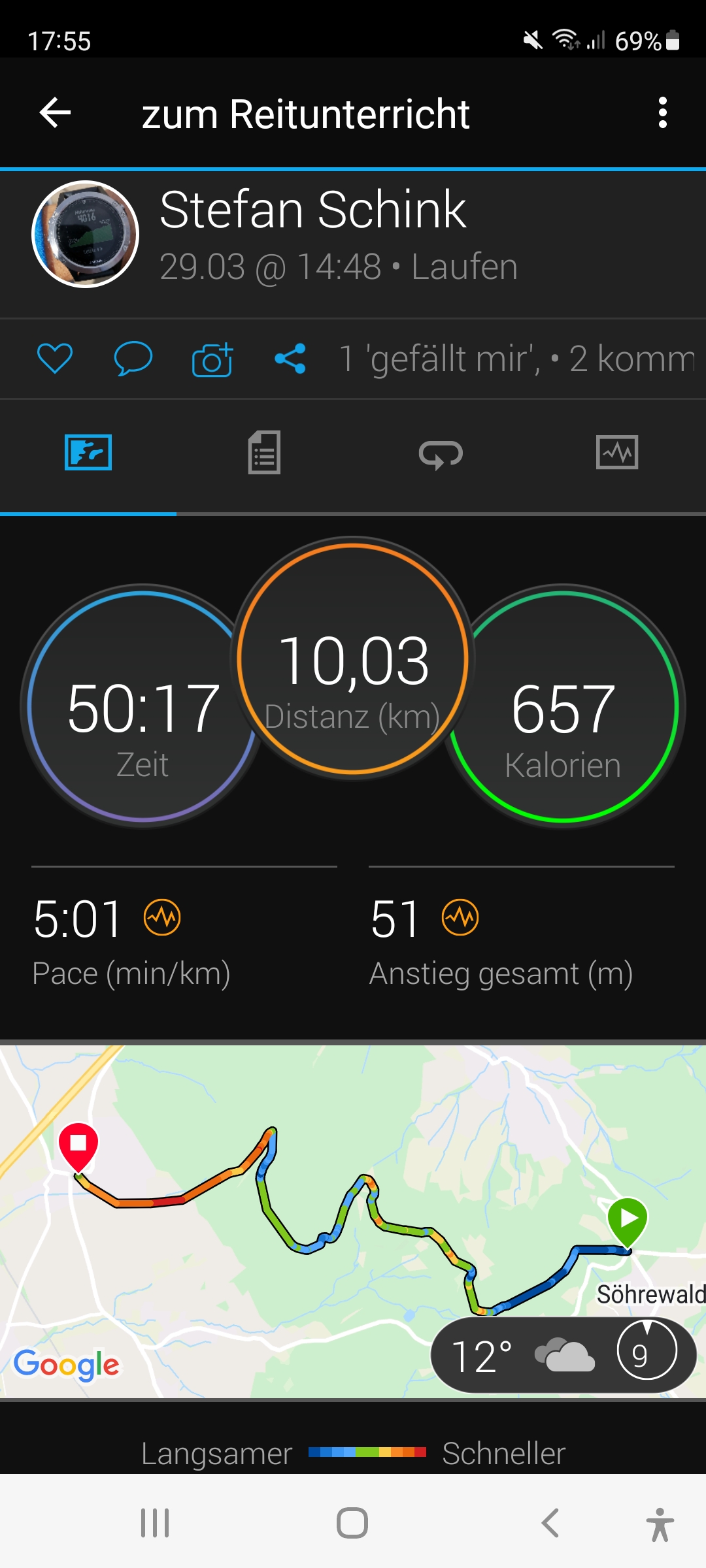Screen dimensions: 706x1568
Task: Open the three-dot overflow menu
Action: (x=662, y=113)
